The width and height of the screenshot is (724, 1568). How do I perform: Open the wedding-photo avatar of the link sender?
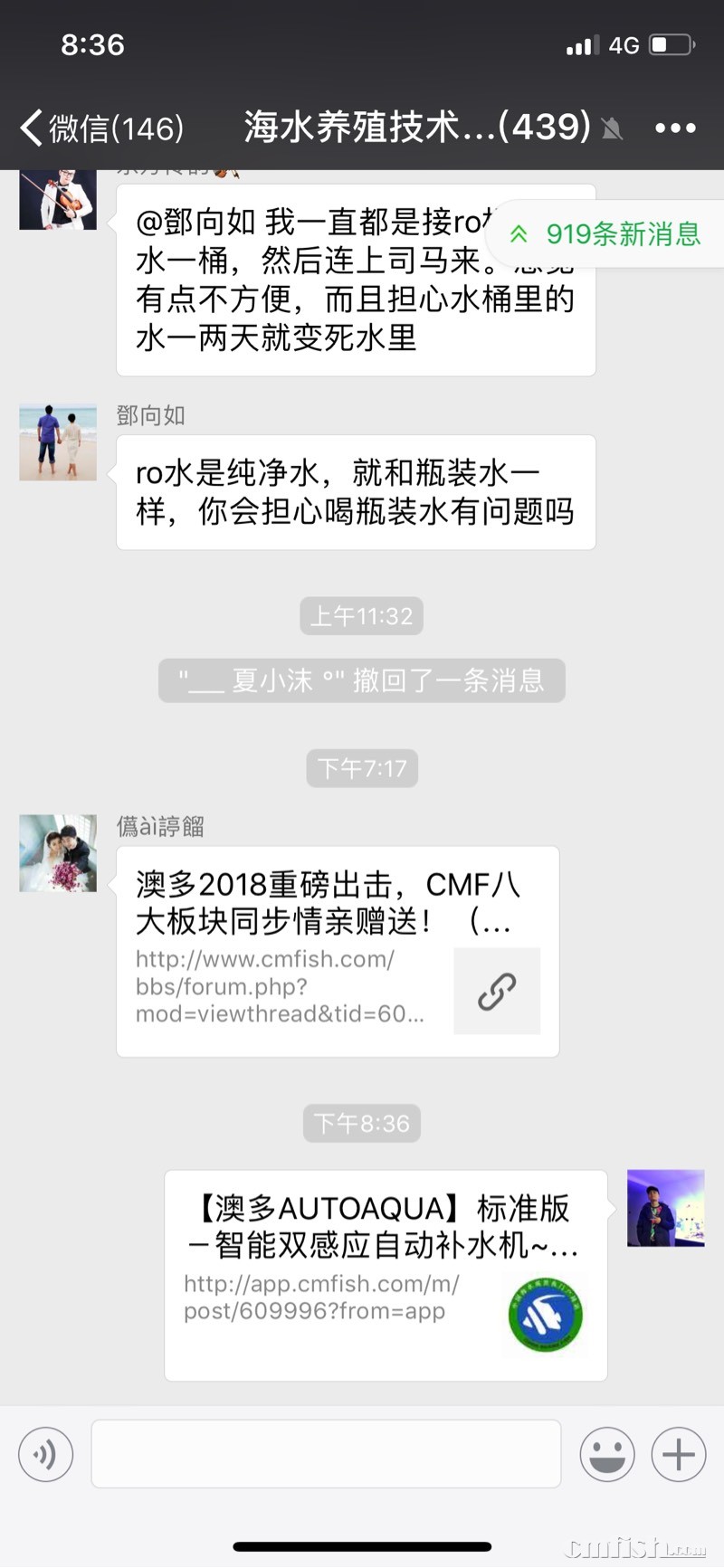(58, 852)
